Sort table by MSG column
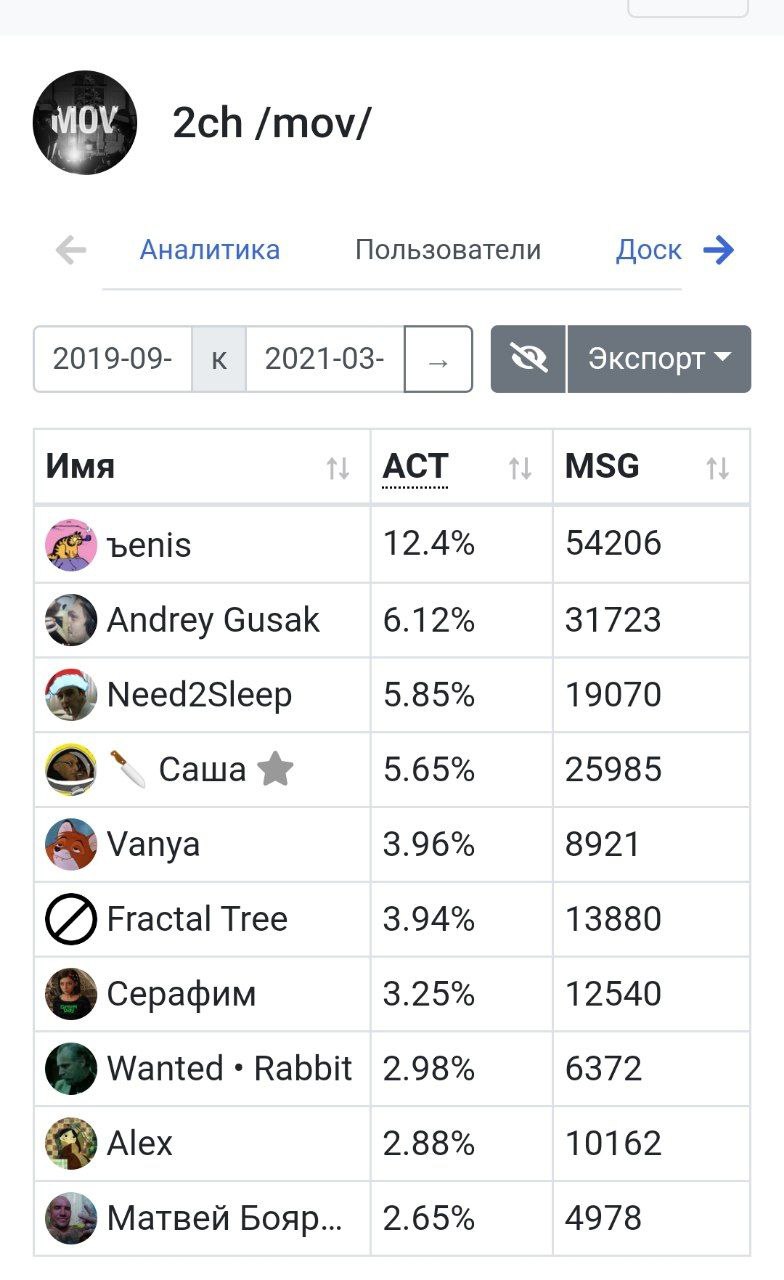This screenshot has height=1280, width=784. (651, 467)
